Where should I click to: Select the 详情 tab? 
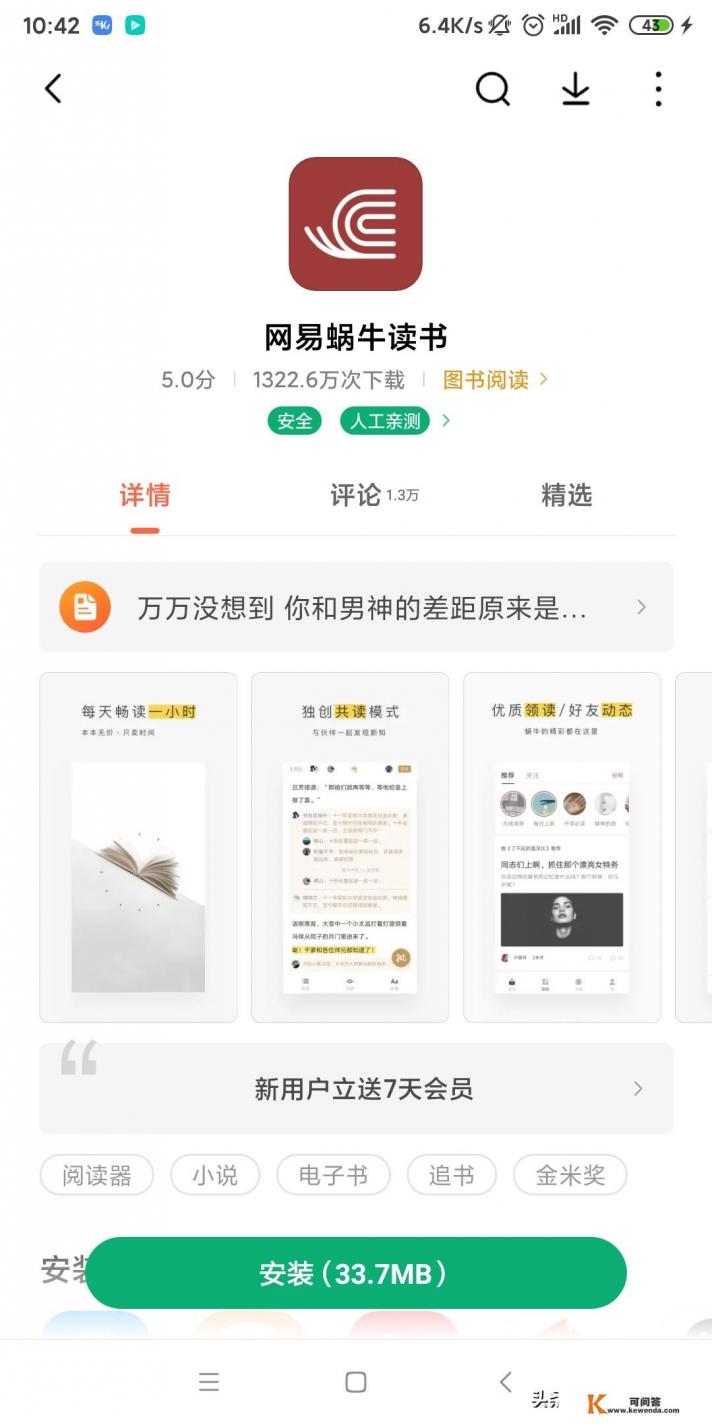click(145, 495)
